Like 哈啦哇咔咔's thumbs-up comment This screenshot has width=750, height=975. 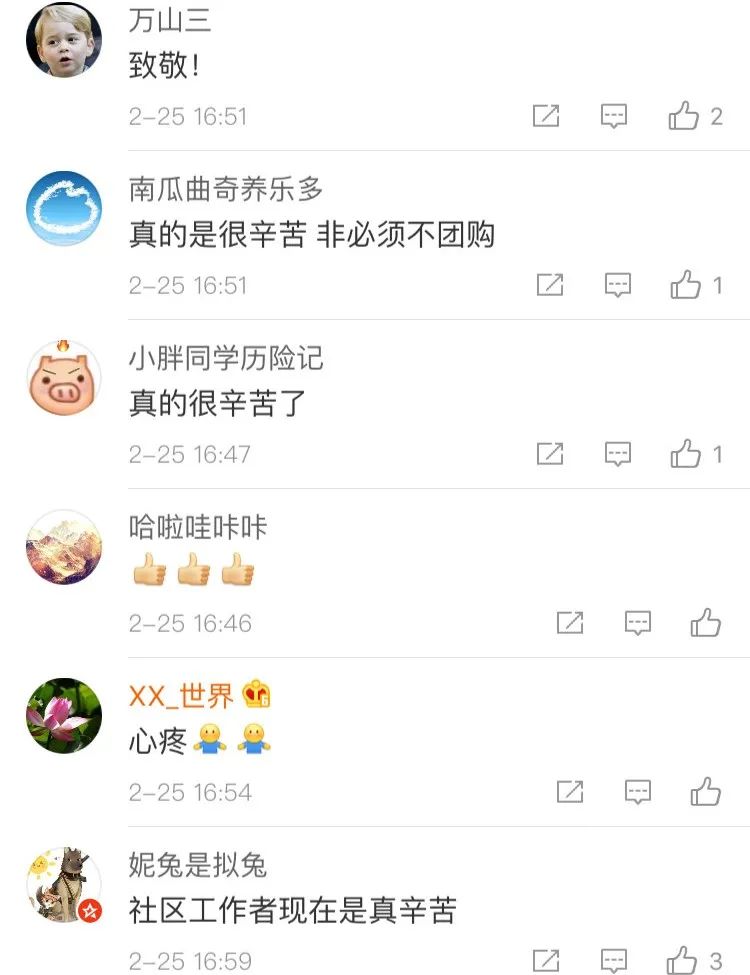[x=706, y=624]
